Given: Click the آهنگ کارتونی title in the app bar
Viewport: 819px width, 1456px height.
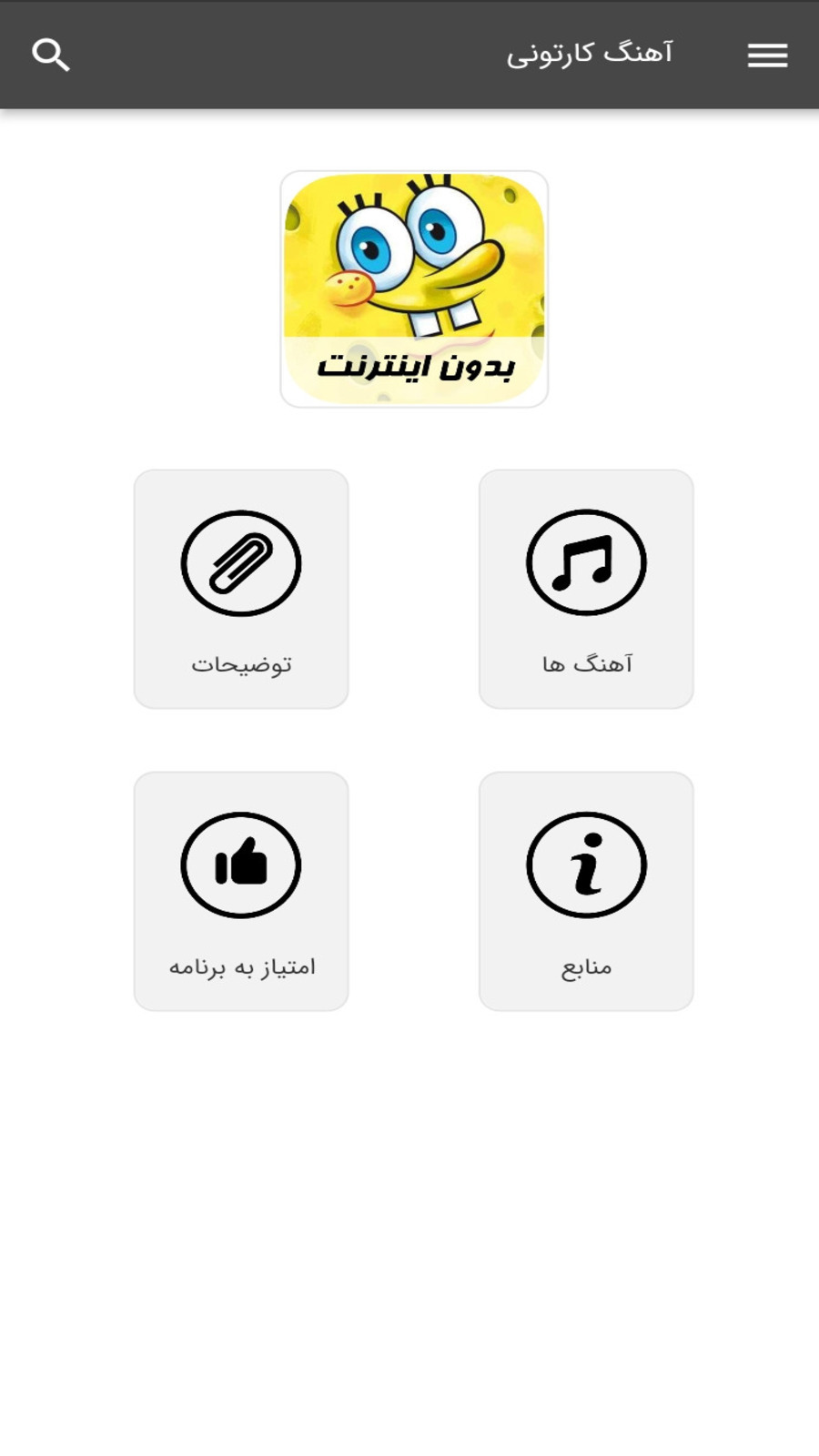Looking at the screenshot, I should (x=591, y=53).
